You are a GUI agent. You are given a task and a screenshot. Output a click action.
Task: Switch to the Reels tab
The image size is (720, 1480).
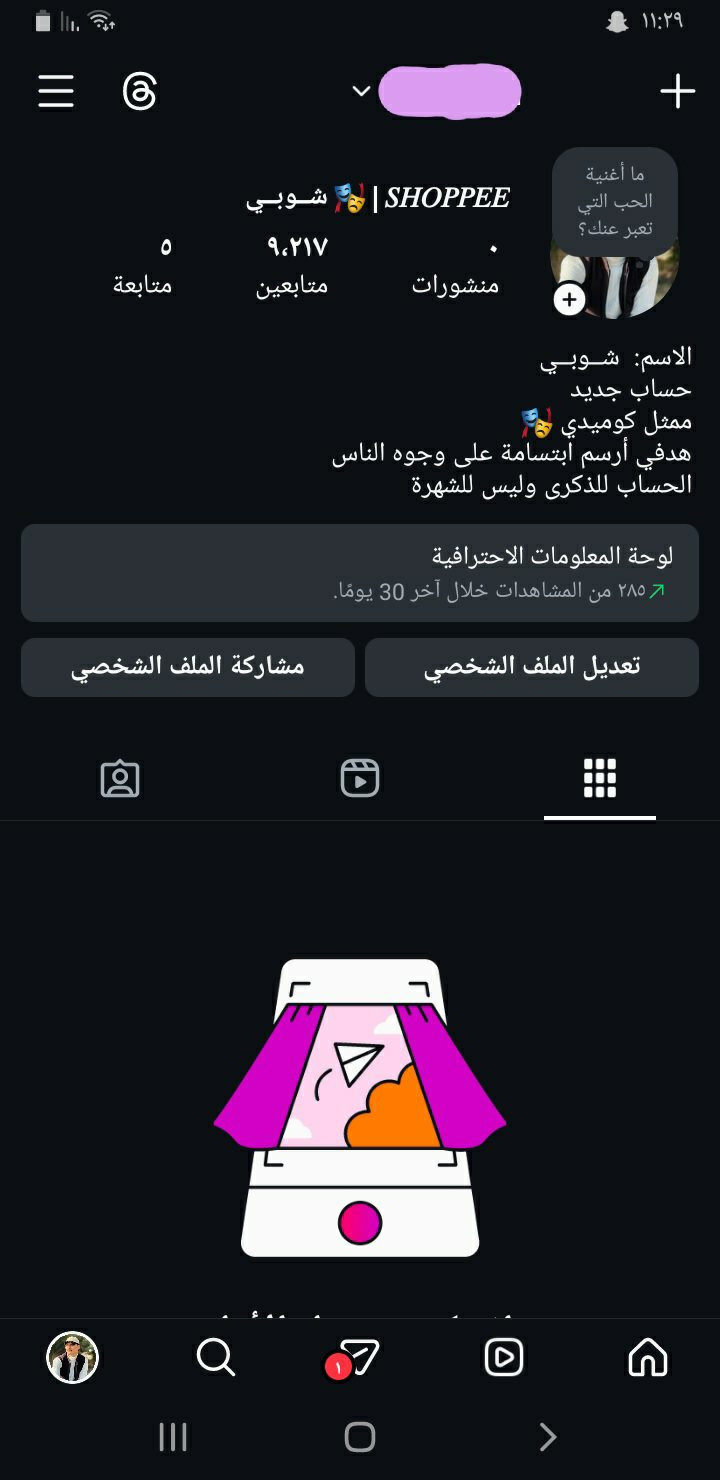[x=360, y=778]
